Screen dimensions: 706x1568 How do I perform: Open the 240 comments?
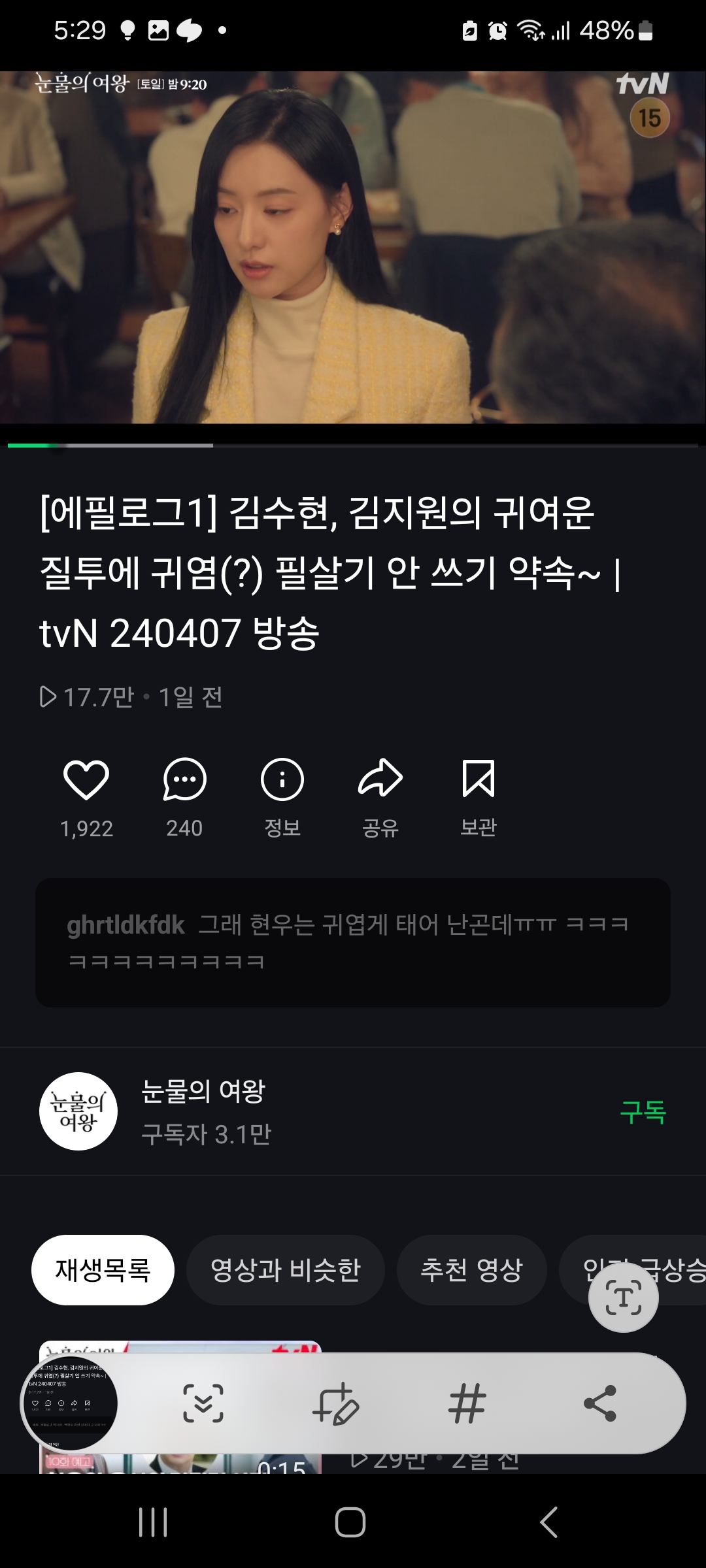184,779
